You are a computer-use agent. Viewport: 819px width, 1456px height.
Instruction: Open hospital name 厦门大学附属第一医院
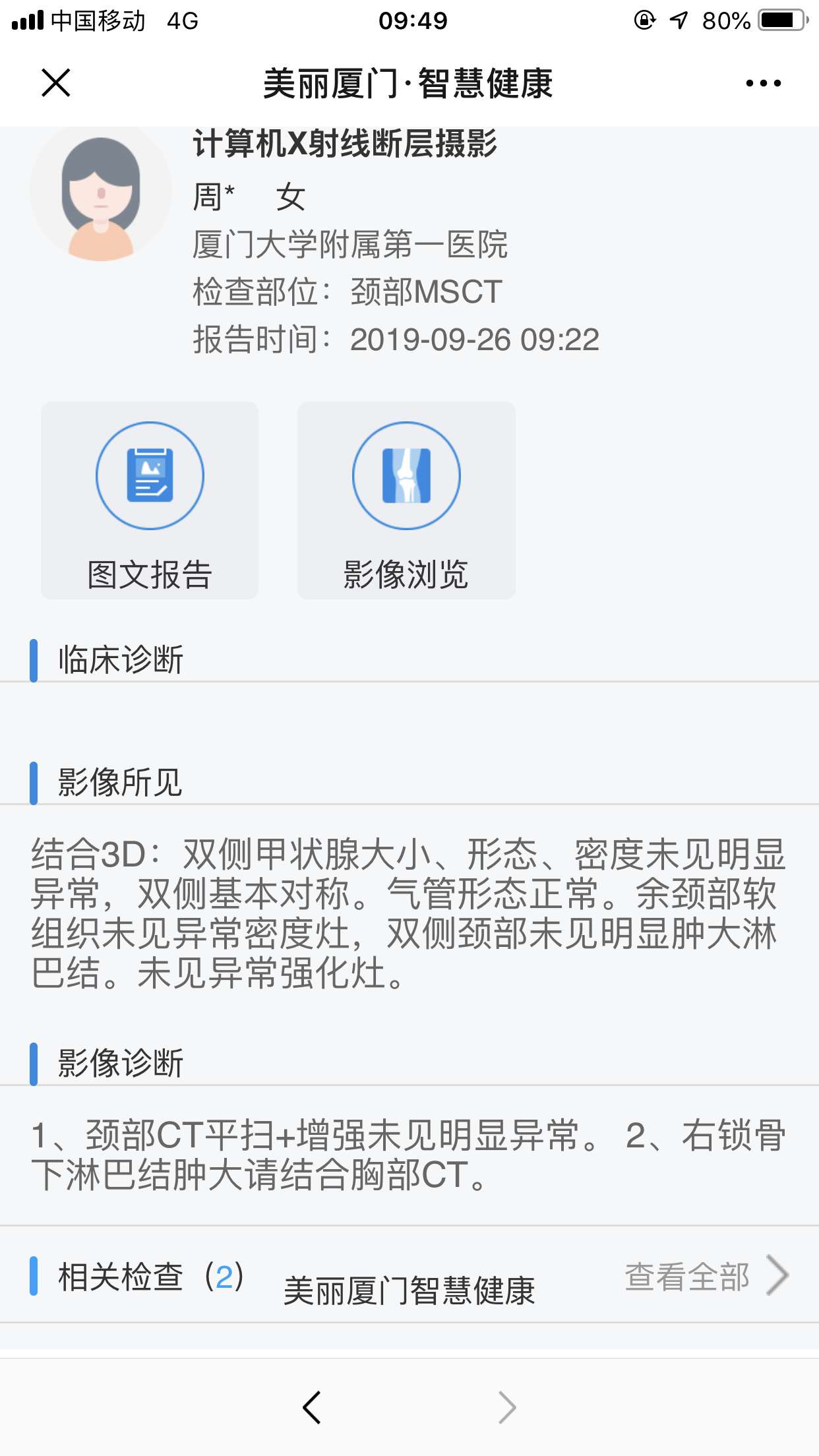tap(351, 247)
